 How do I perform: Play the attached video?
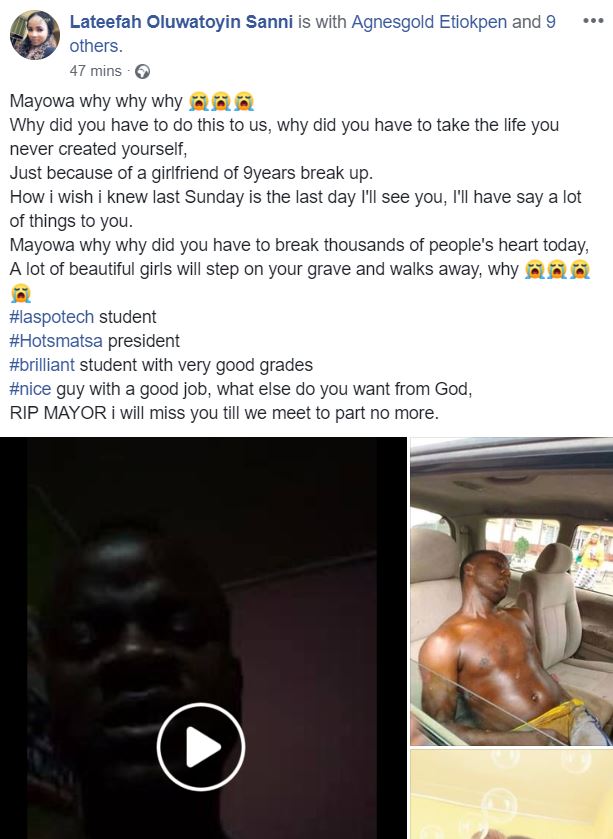(x=201, y=747)
